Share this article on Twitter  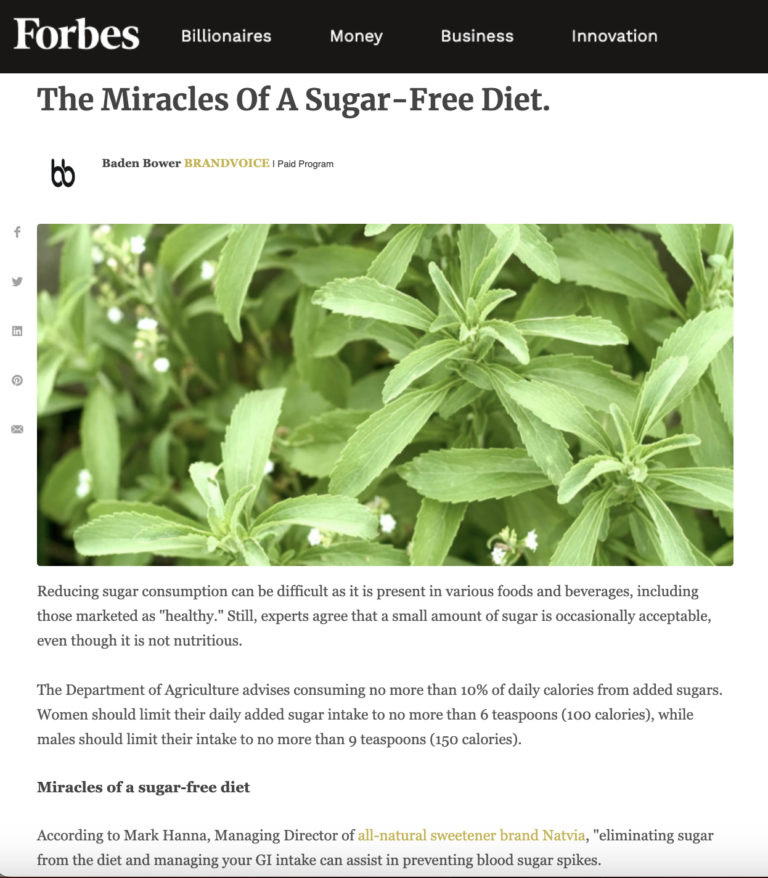pos(17,282)
